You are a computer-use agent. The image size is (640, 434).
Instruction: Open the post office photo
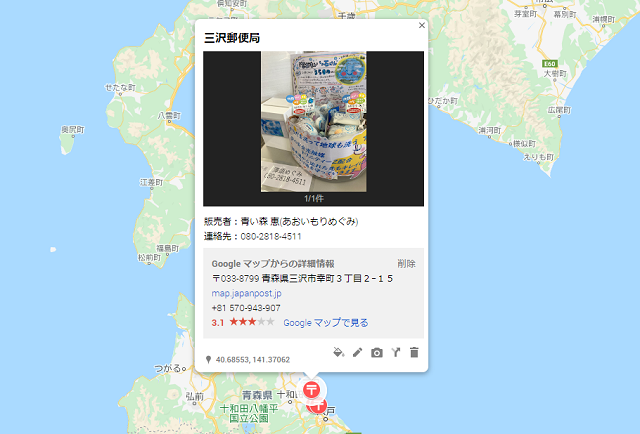(313, 121)
